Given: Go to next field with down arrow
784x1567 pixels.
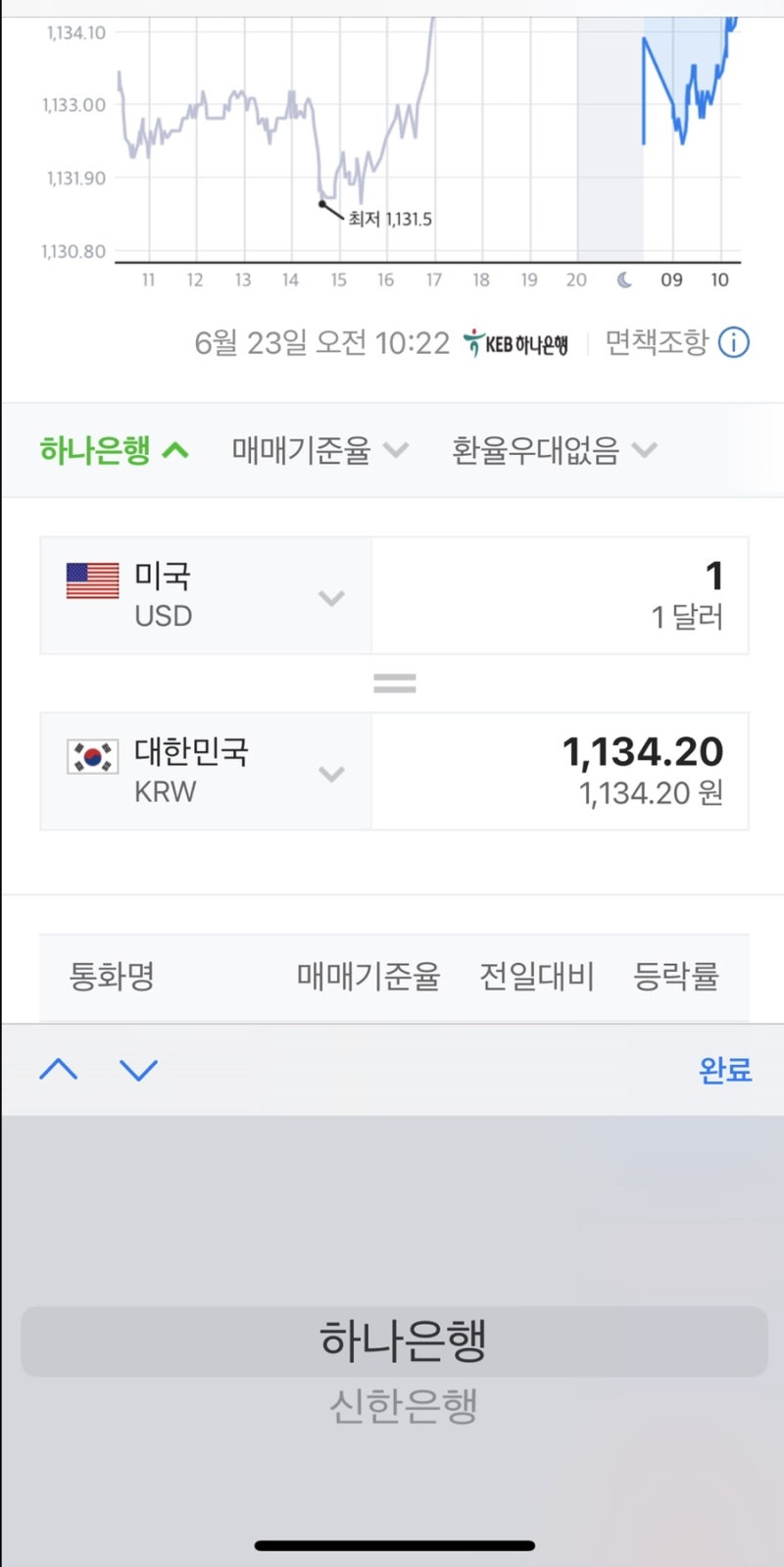Looking at the screenshot, I should 138,1070.
